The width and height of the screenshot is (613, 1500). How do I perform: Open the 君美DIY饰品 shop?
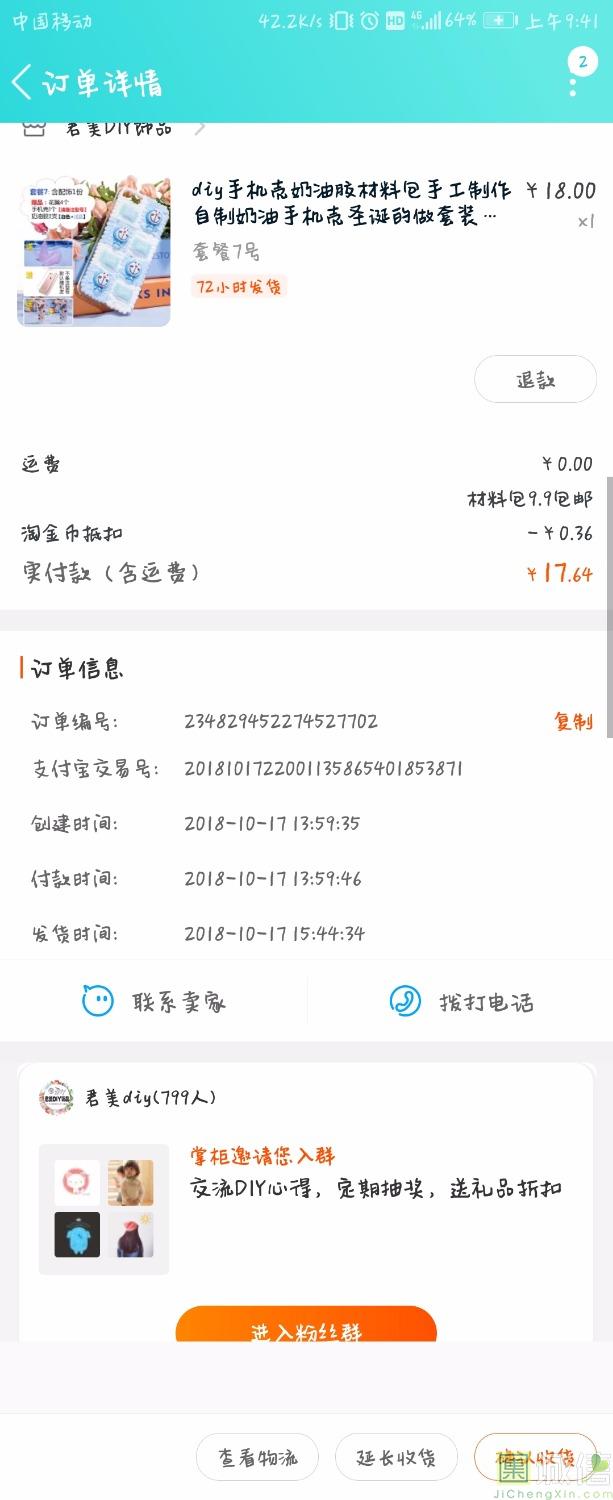[x=120, y=128]
